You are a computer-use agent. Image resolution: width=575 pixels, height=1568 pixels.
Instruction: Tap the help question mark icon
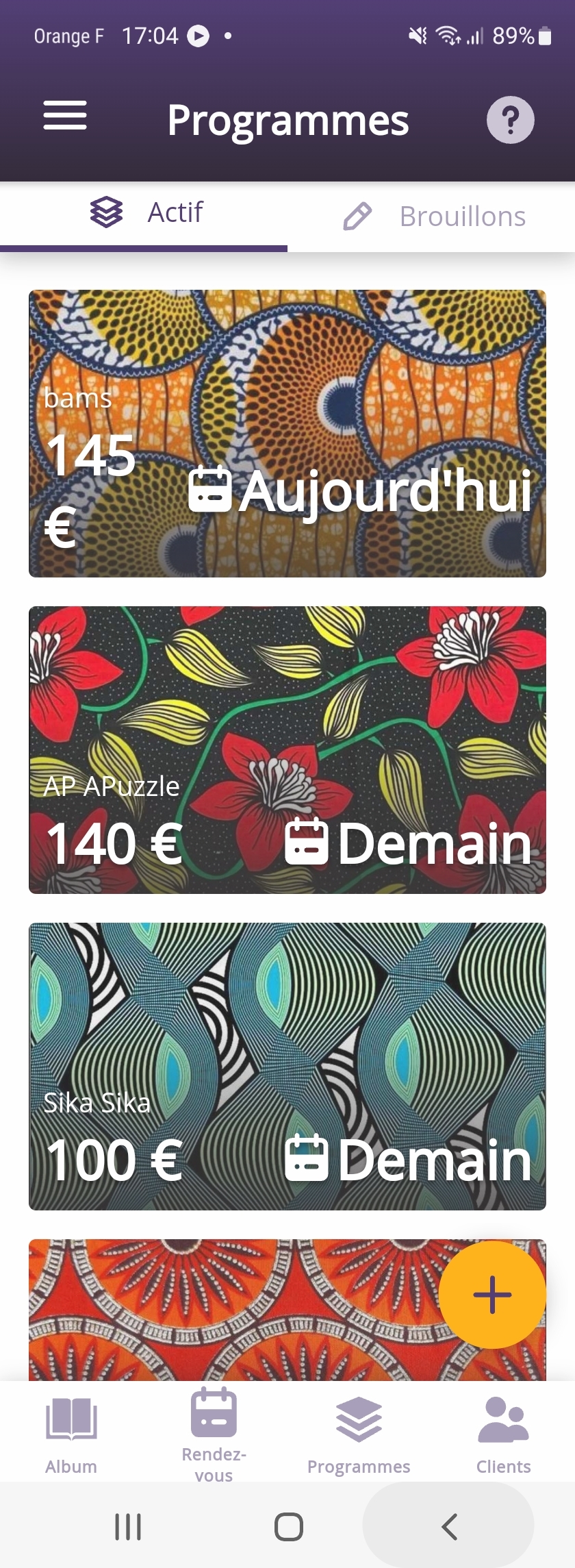[510, 119]
